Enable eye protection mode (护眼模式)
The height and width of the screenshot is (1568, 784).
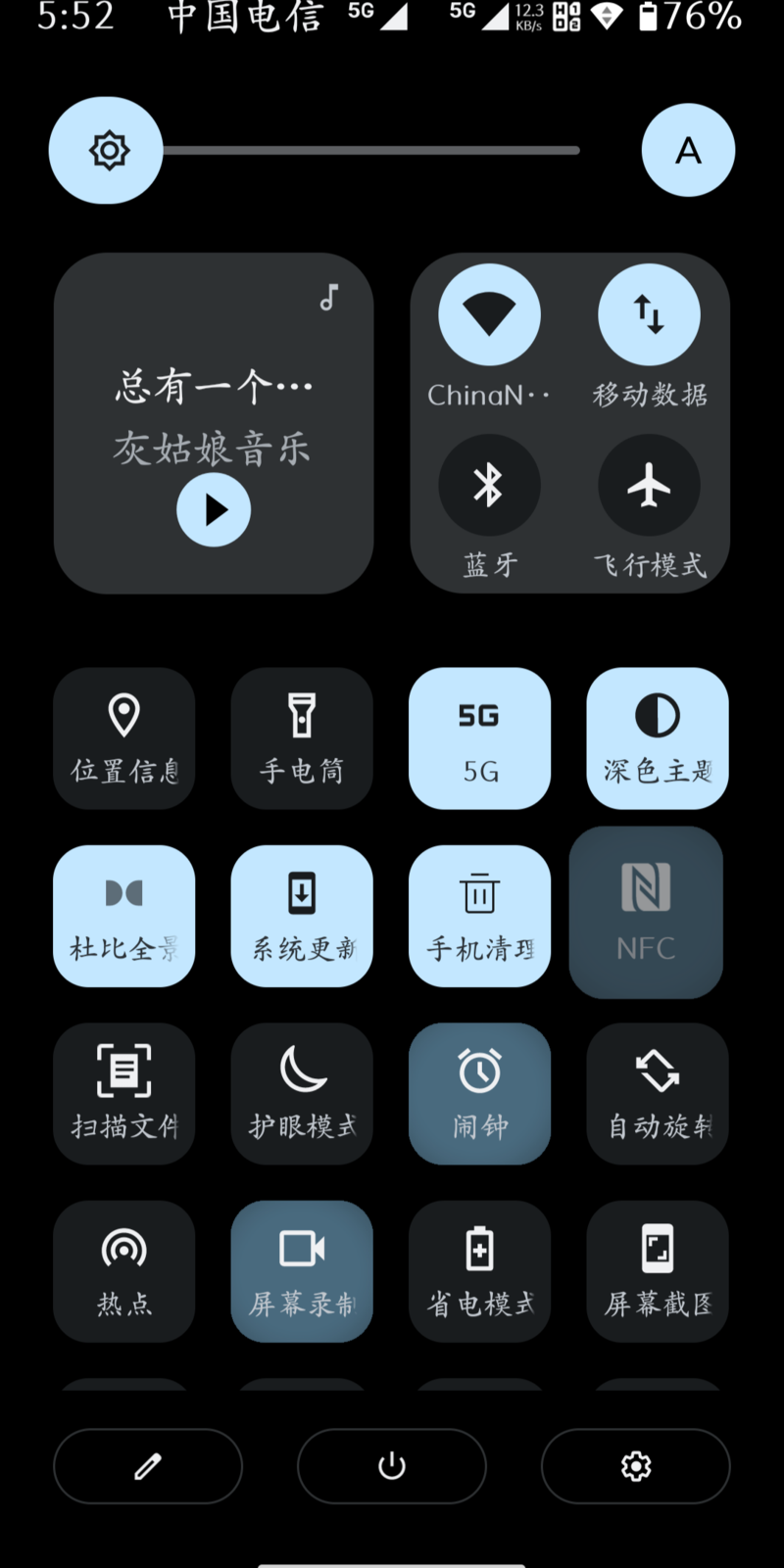(302, 1093)
